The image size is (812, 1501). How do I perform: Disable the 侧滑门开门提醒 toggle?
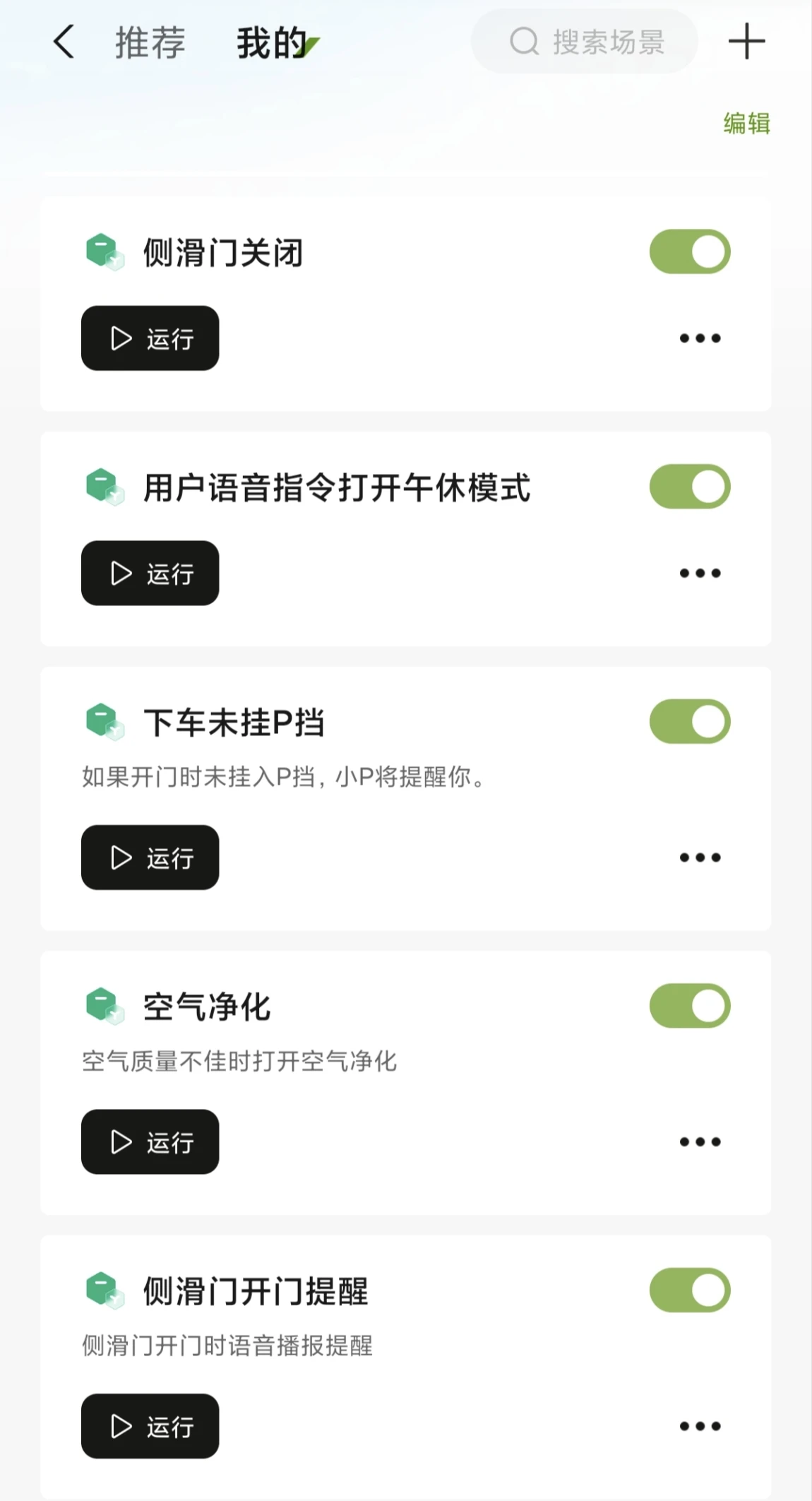(x=689, y=1291)
